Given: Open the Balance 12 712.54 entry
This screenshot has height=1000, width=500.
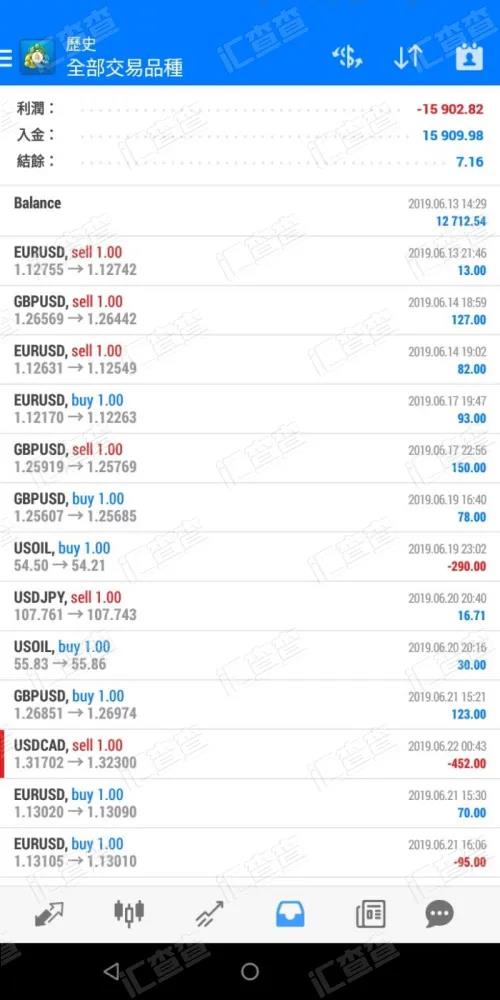Looking at the screenshot, I should [x=250, y=212].
